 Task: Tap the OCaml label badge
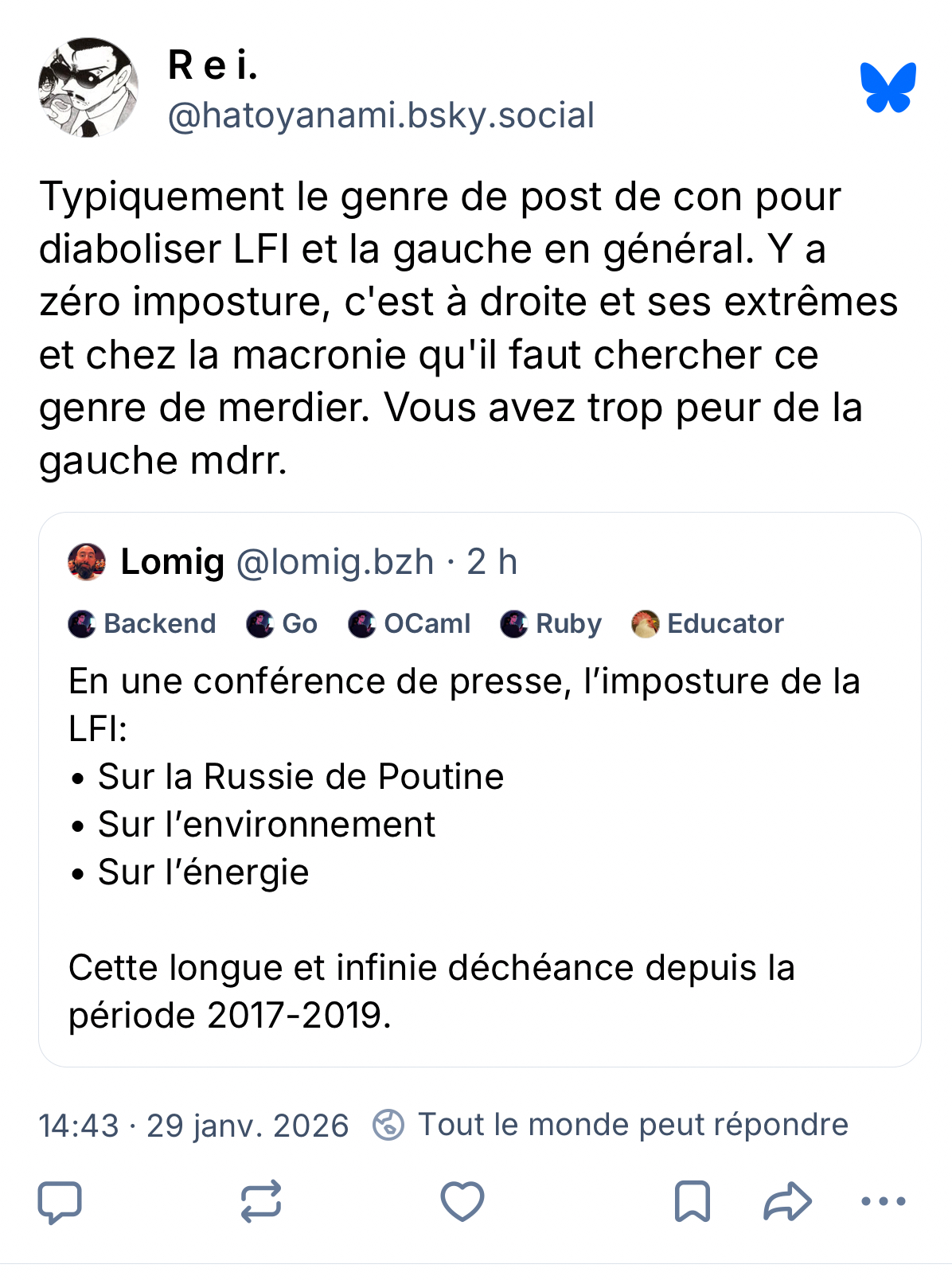pos(410,623)
